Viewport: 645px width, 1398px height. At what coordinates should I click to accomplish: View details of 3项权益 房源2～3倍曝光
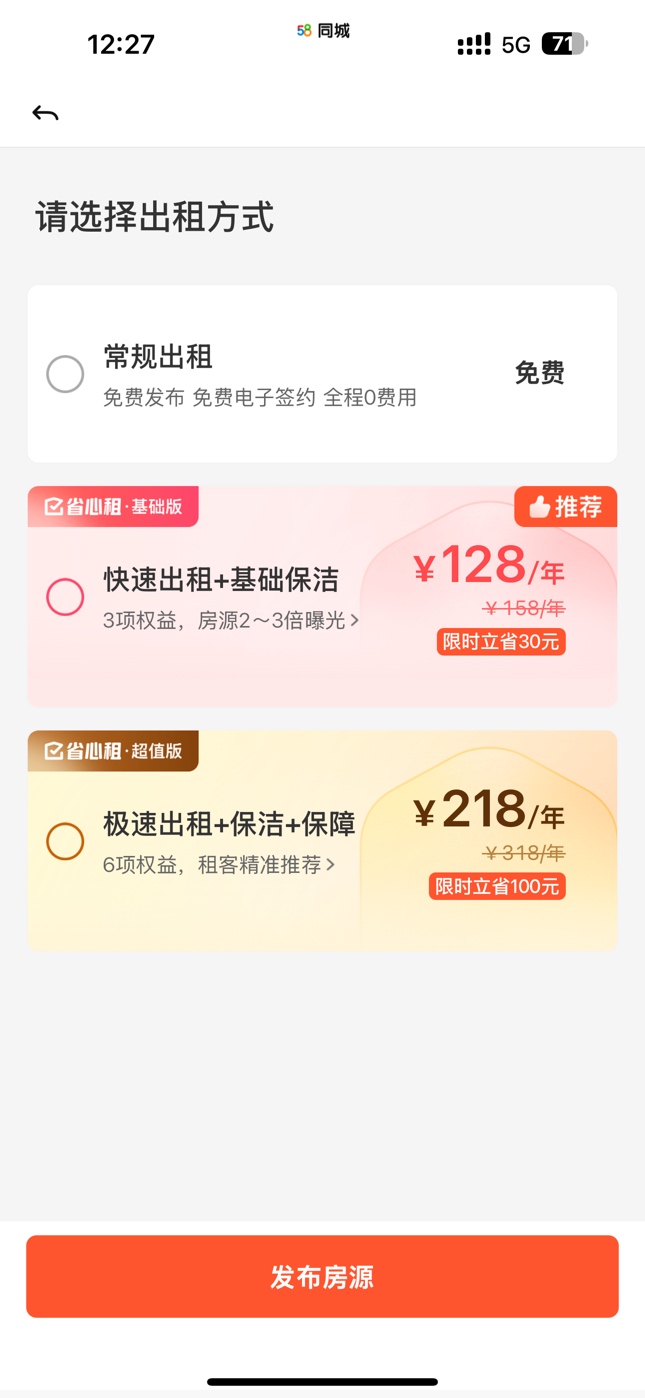(231, 621)
